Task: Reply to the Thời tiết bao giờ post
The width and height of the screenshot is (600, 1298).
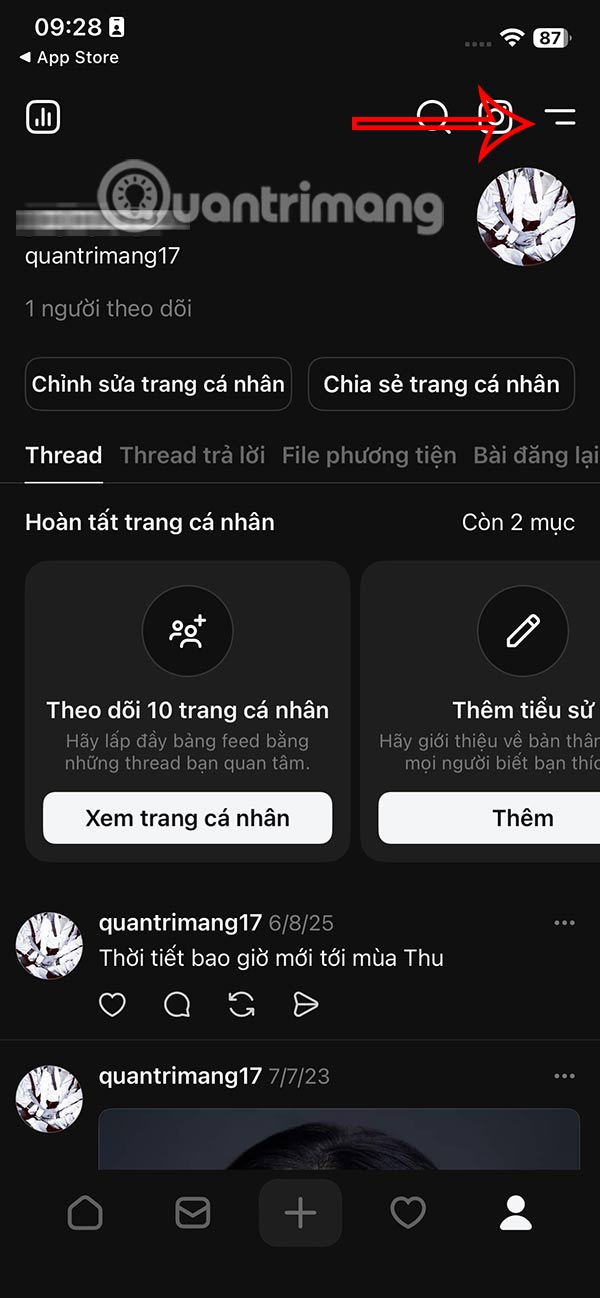Action: point(177,1005)
